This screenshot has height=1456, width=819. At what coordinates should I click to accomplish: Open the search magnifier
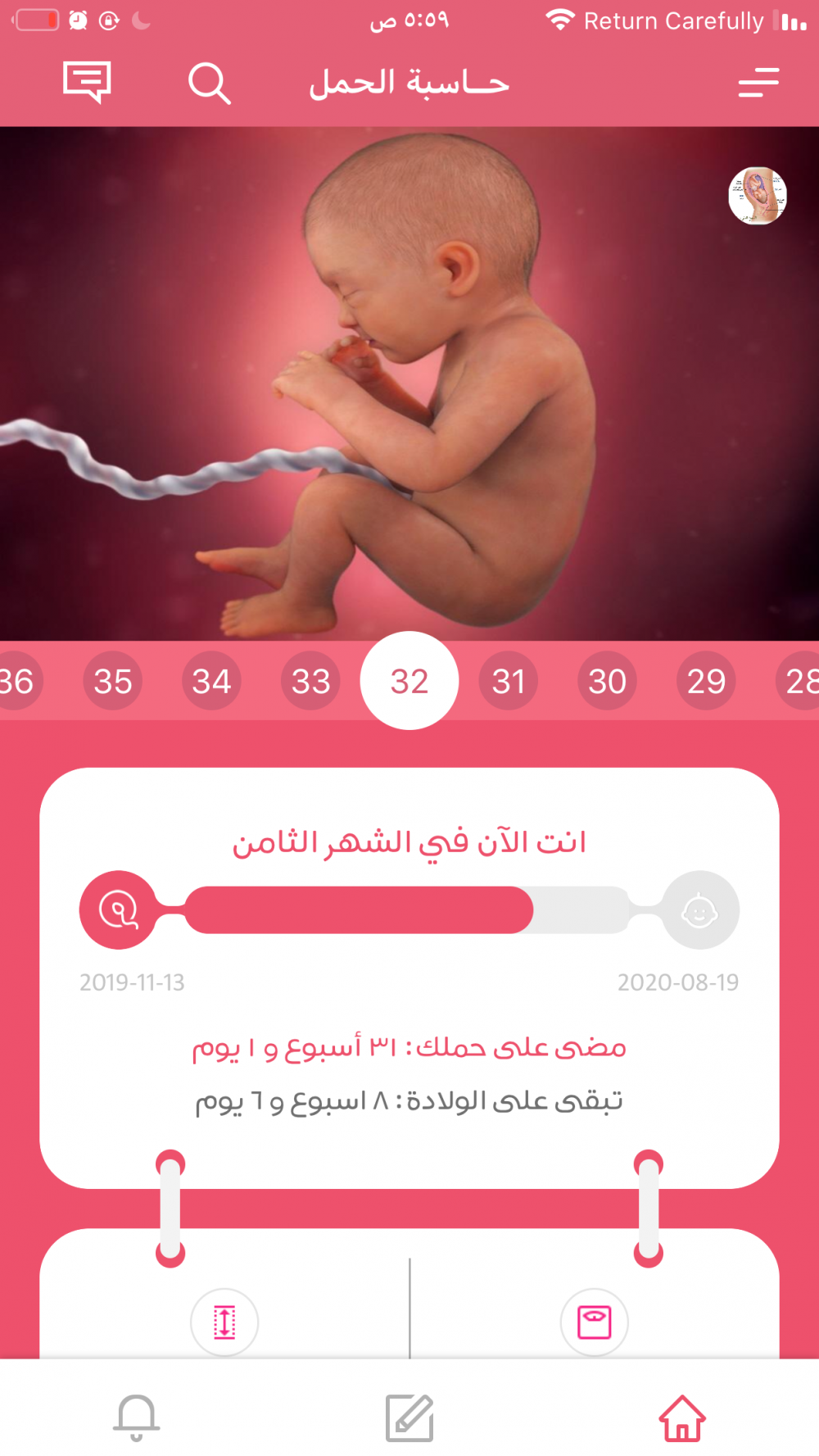point(210,84)
